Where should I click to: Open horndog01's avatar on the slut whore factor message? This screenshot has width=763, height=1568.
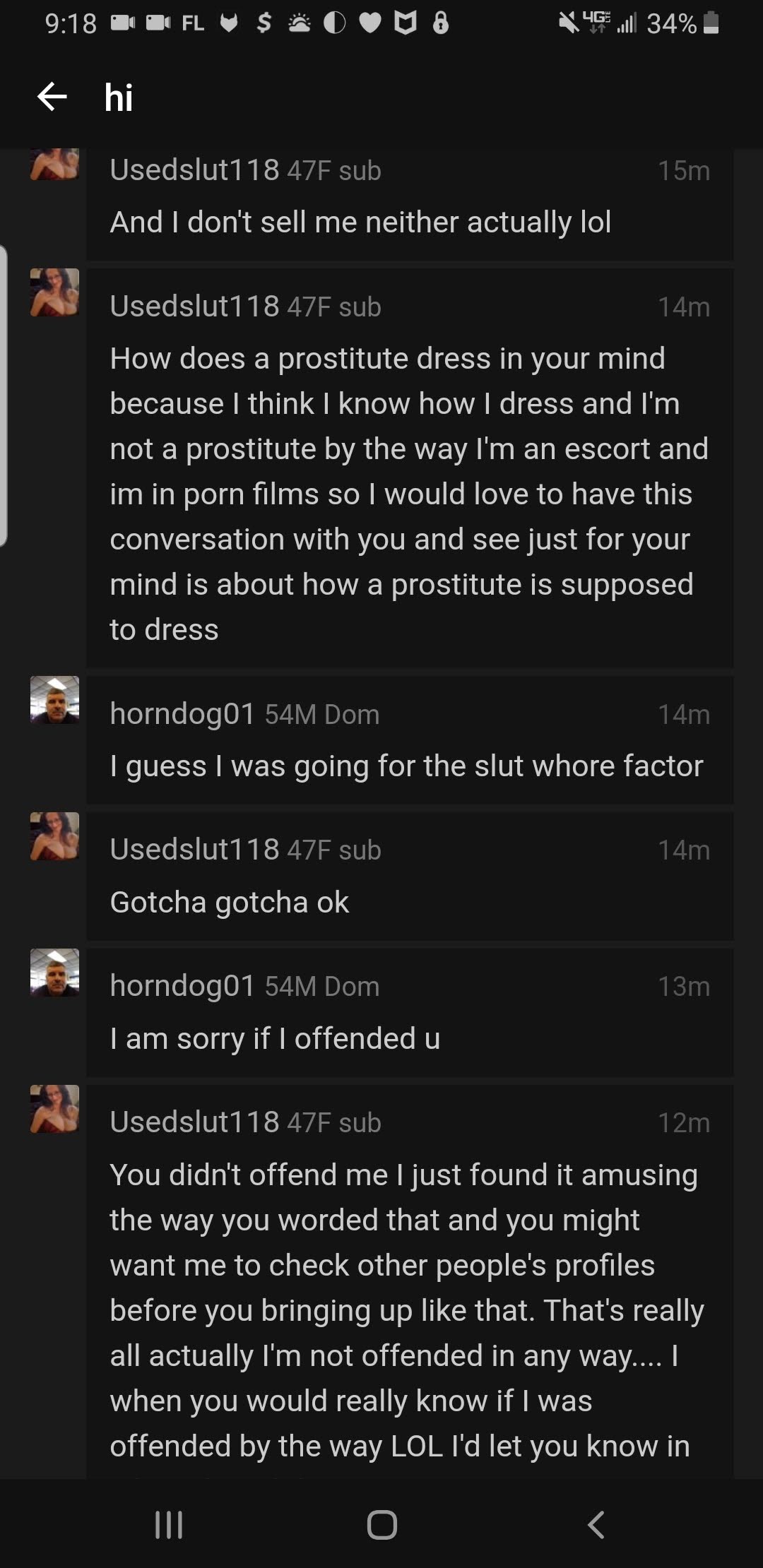(54, 699)
